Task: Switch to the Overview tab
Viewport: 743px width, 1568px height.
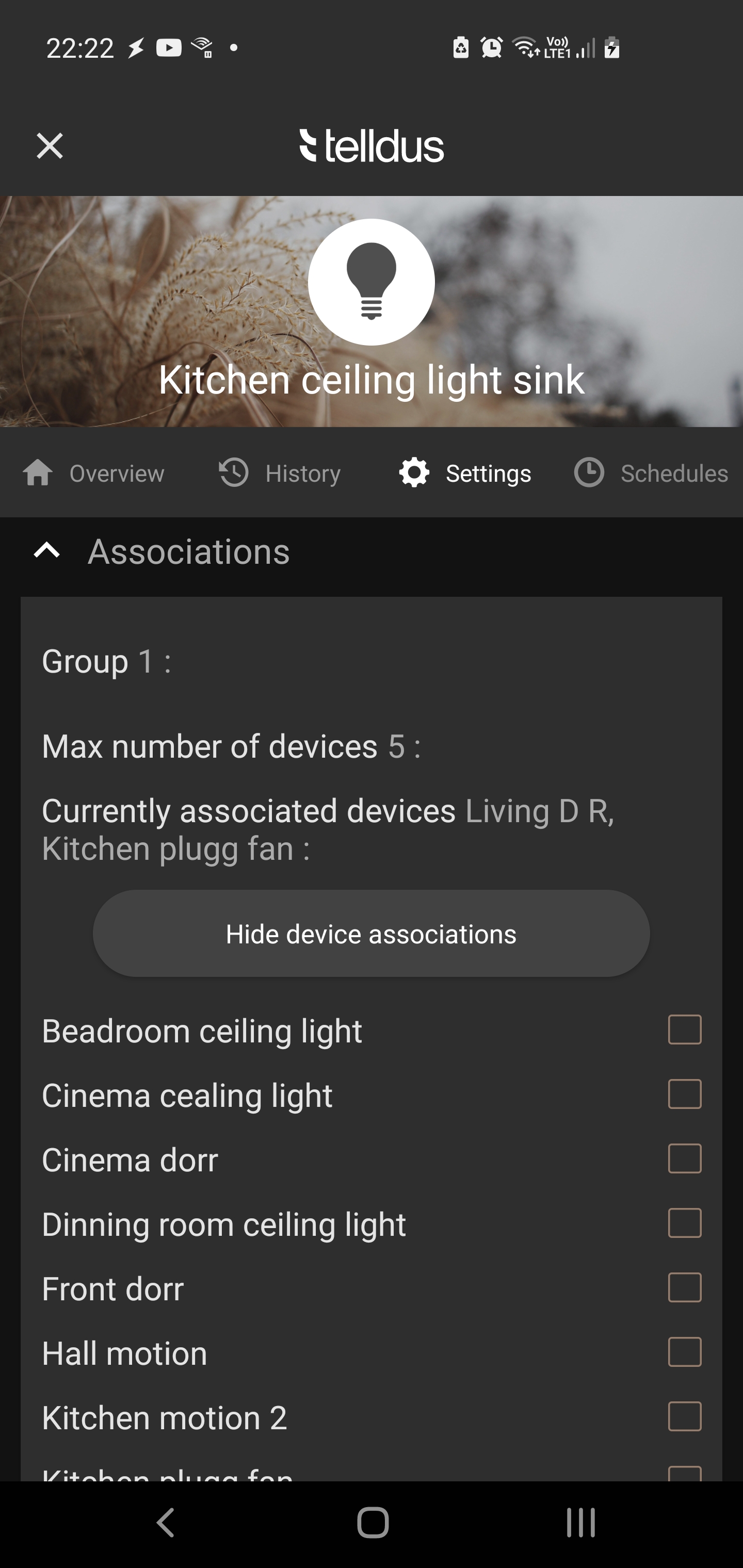Action: [94, 473]
